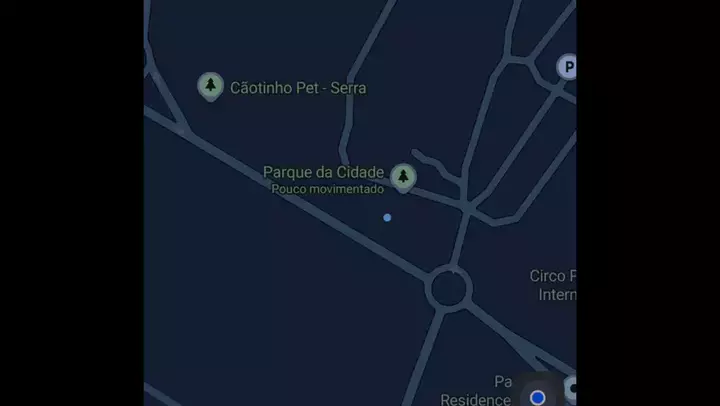The height and width of the screenshot is (406, 720).
Task: Open the parking marker labeled P
Action: click(x=568, y=67)
